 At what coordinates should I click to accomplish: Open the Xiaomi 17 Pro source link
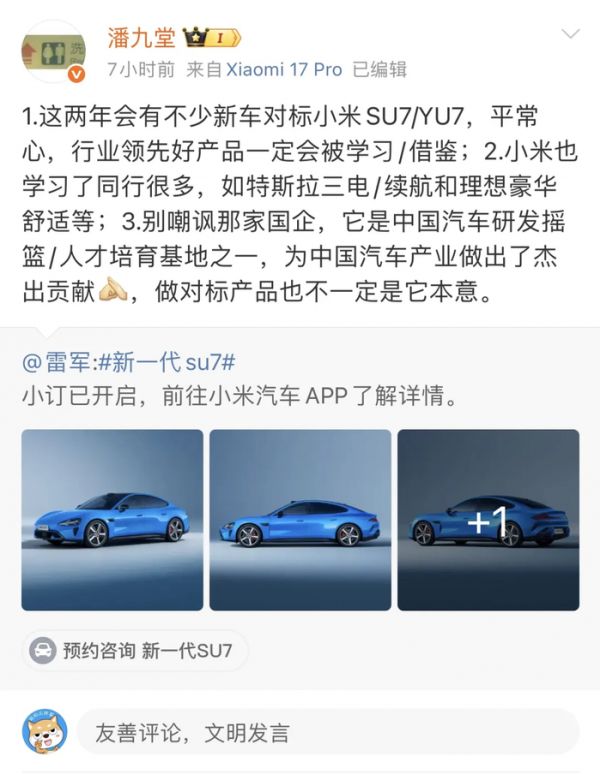pyautogui.click(x=284, y=69)
